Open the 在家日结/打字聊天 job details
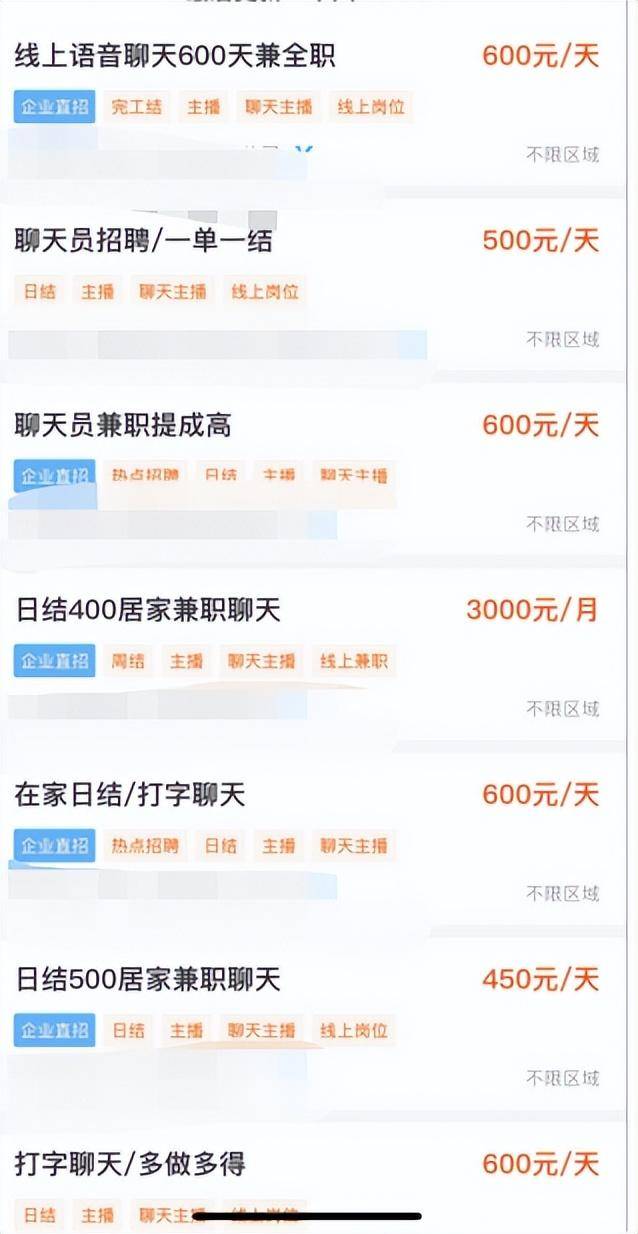This screenshot has width=638, height=1234. tap(130, 795)
